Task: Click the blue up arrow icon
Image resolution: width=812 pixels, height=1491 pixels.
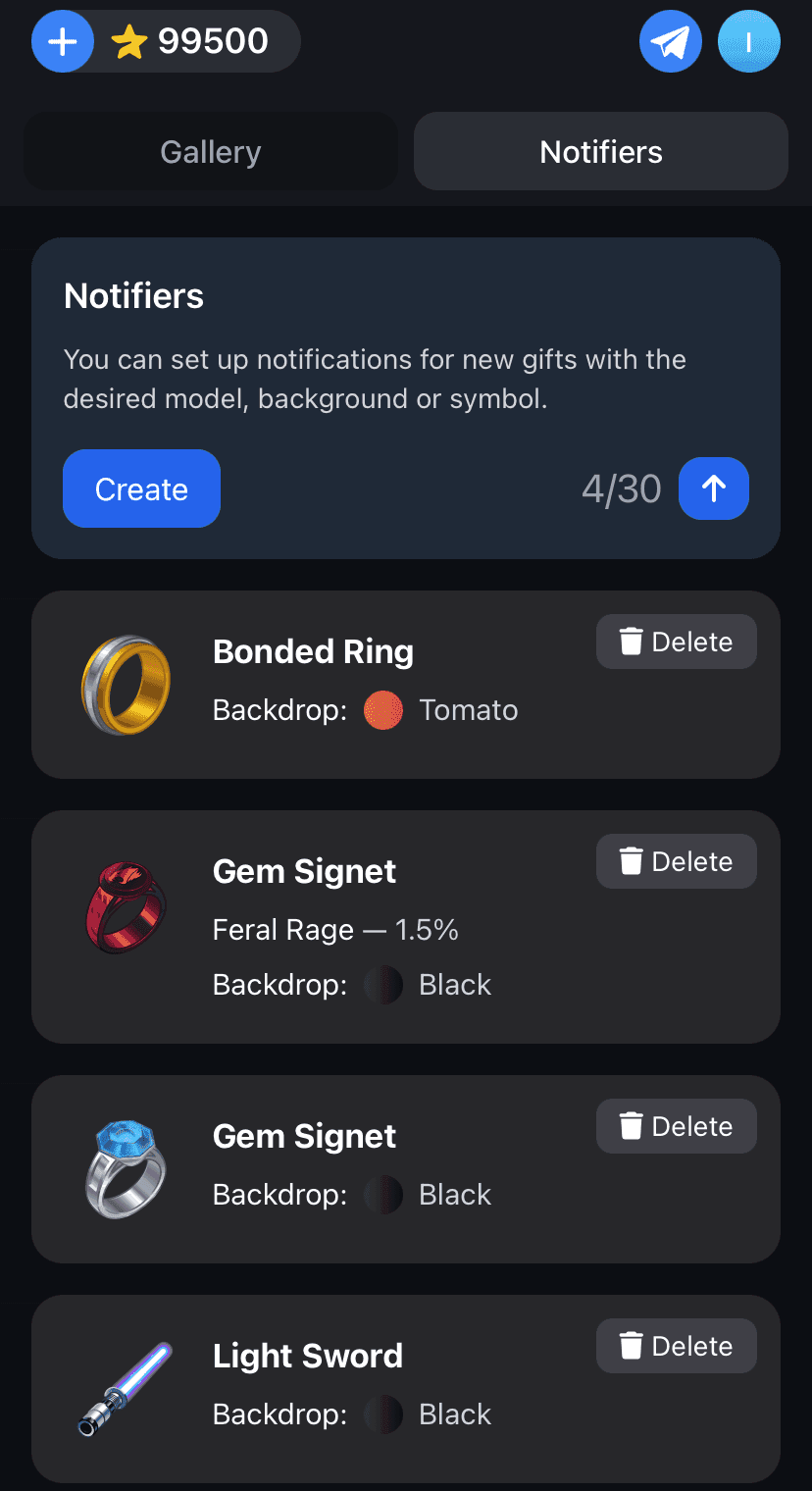Action: pos(713,488)
